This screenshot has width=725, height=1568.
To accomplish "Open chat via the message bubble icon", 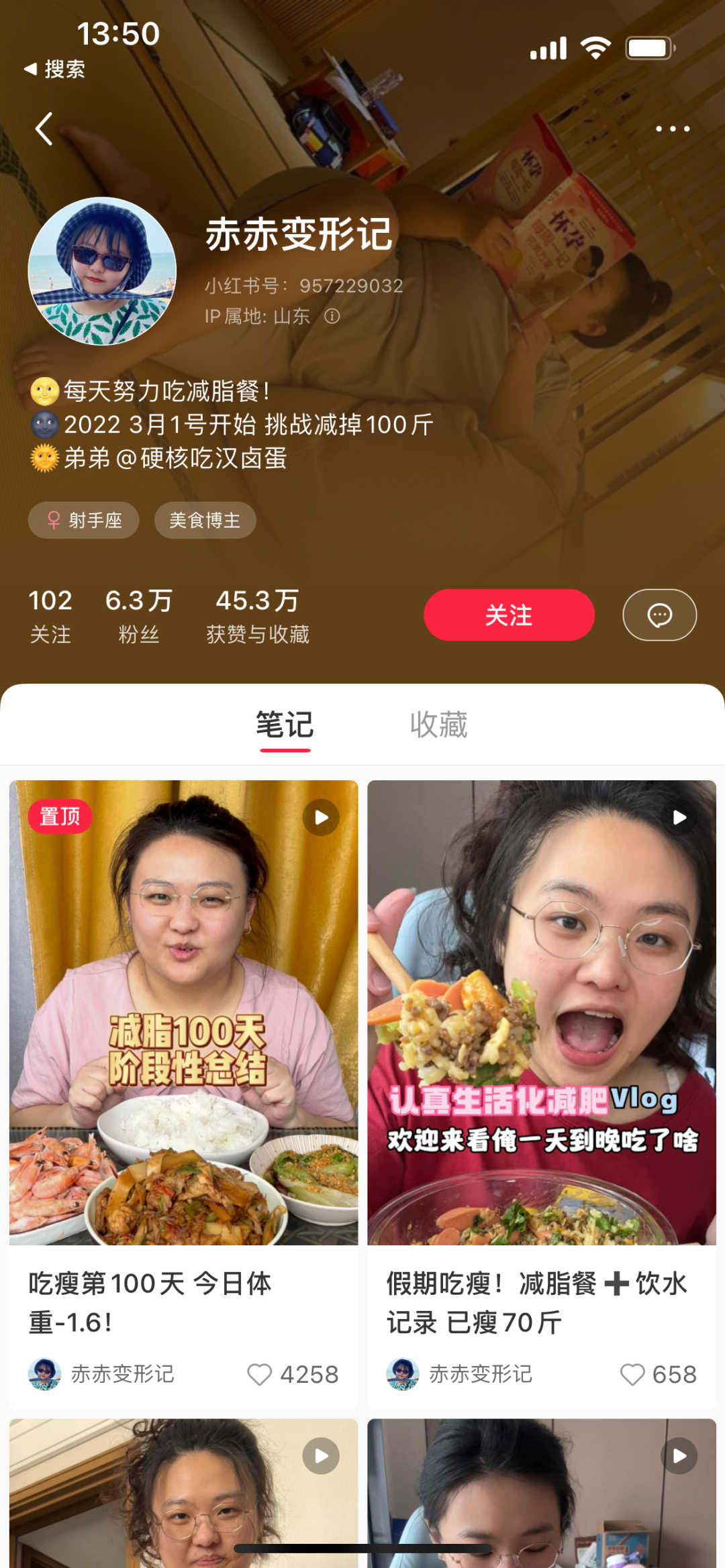I will tap(659, 615).
